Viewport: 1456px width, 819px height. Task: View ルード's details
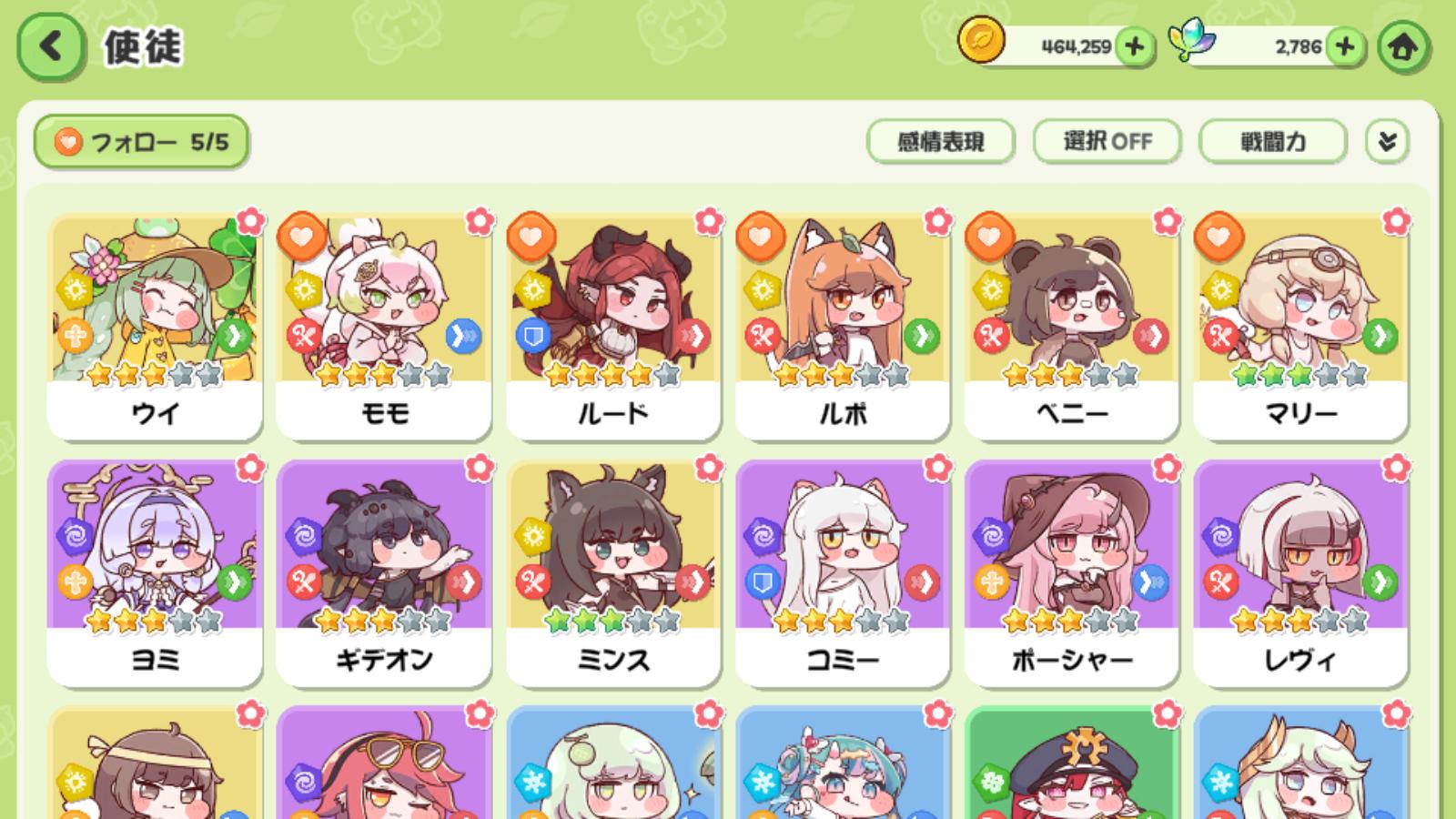[613, 328]
